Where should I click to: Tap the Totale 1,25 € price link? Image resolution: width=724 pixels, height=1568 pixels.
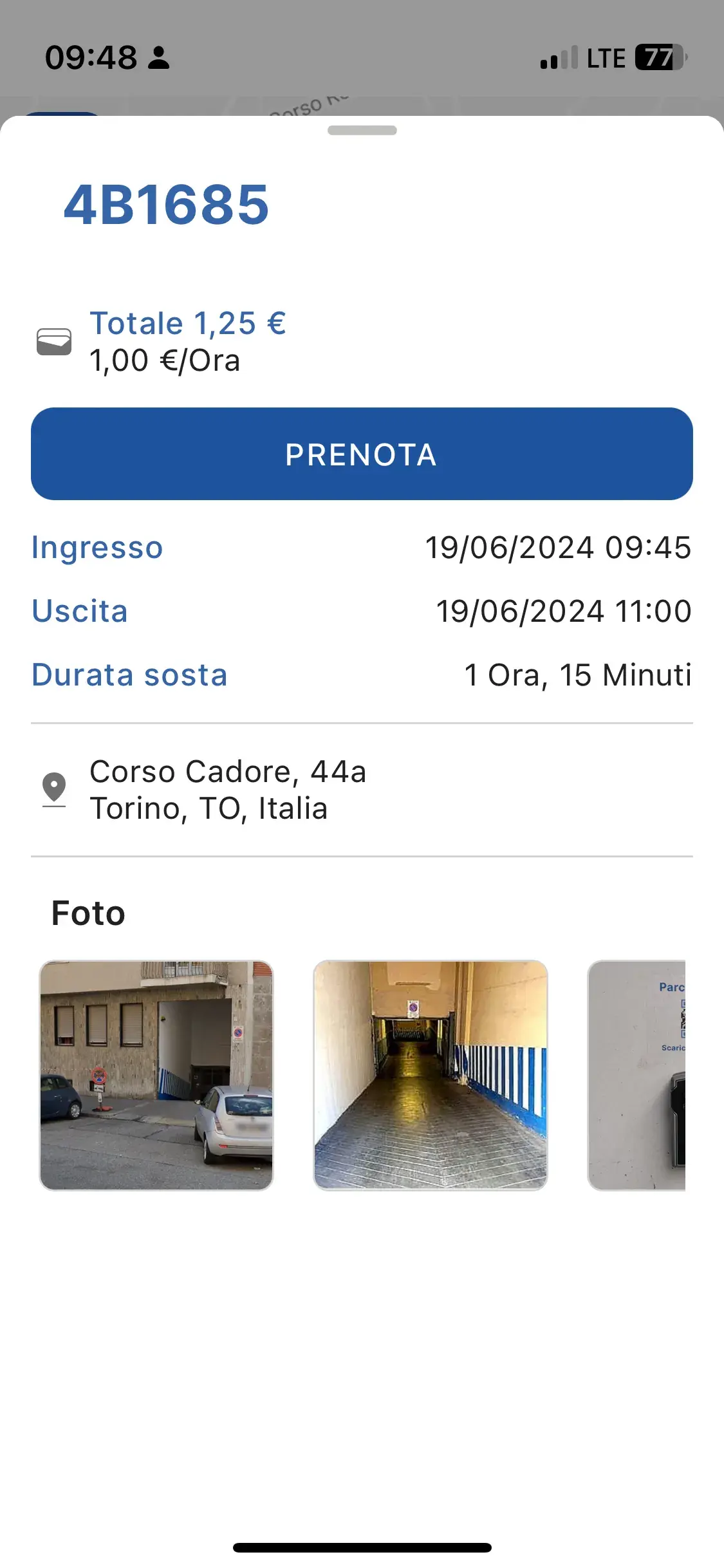188,322
